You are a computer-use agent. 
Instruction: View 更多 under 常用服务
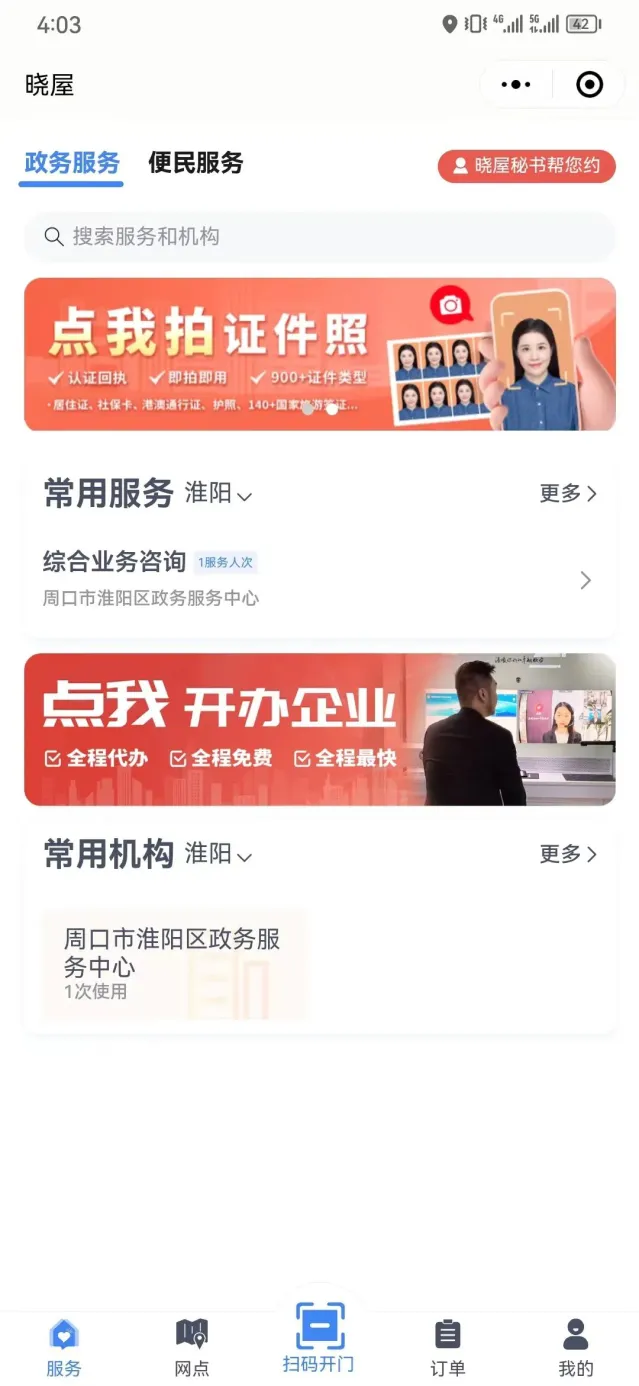coord(568,493)
